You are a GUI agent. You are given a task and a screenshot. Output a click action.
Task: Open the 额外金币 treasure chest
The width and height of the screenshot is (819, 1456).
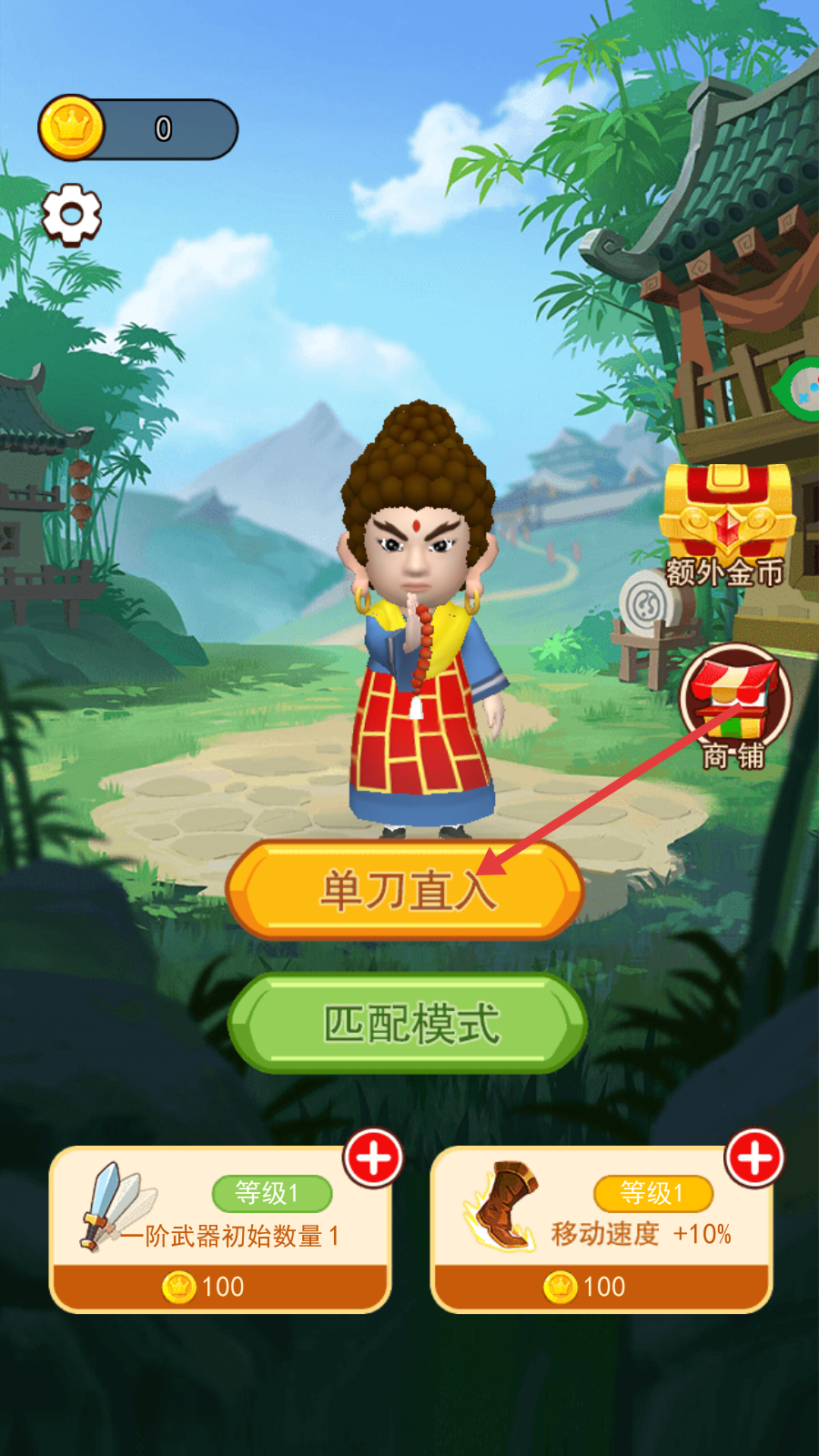(x=726, y=525)
